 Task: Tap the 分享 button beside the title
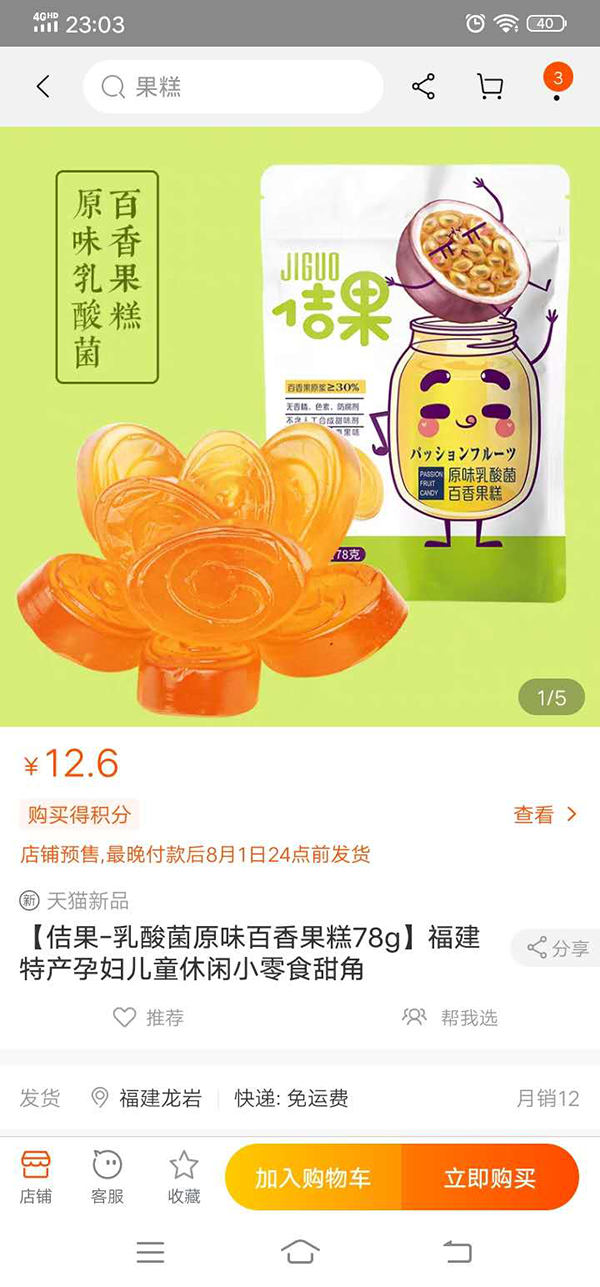point(558,948)
